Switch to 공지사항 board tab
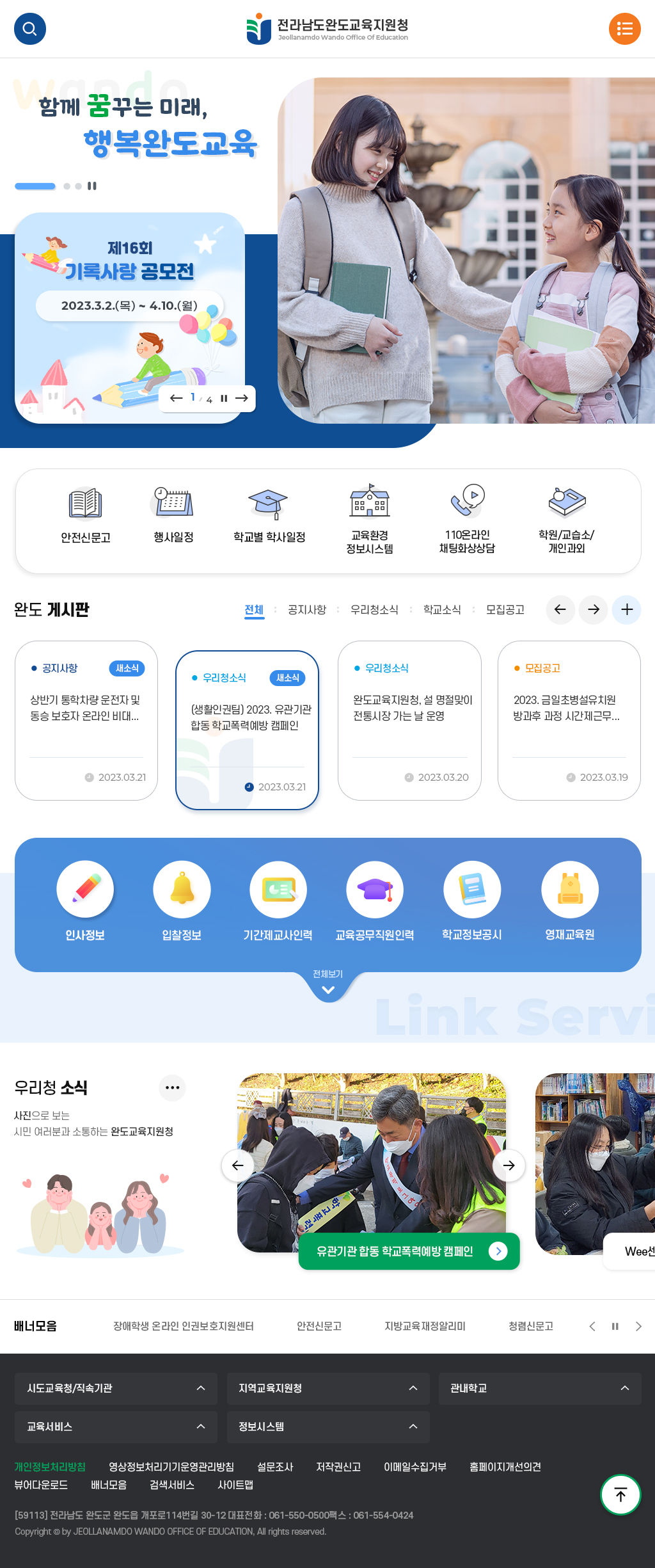This screenshot has width=655, height=1568. tap(306, 609)
